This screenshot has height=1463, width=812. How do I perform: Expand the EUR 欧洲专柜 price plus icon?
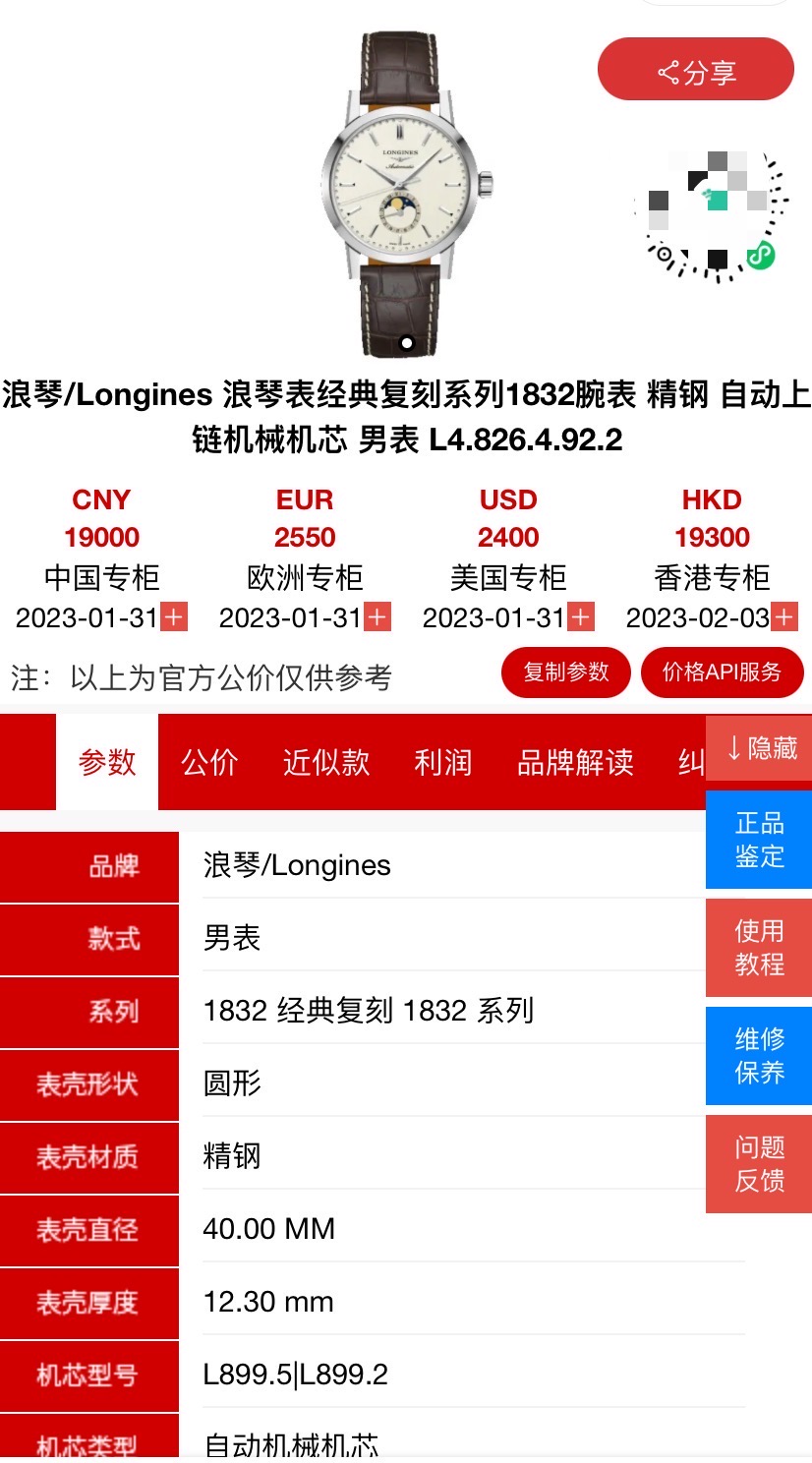point(377,617)
